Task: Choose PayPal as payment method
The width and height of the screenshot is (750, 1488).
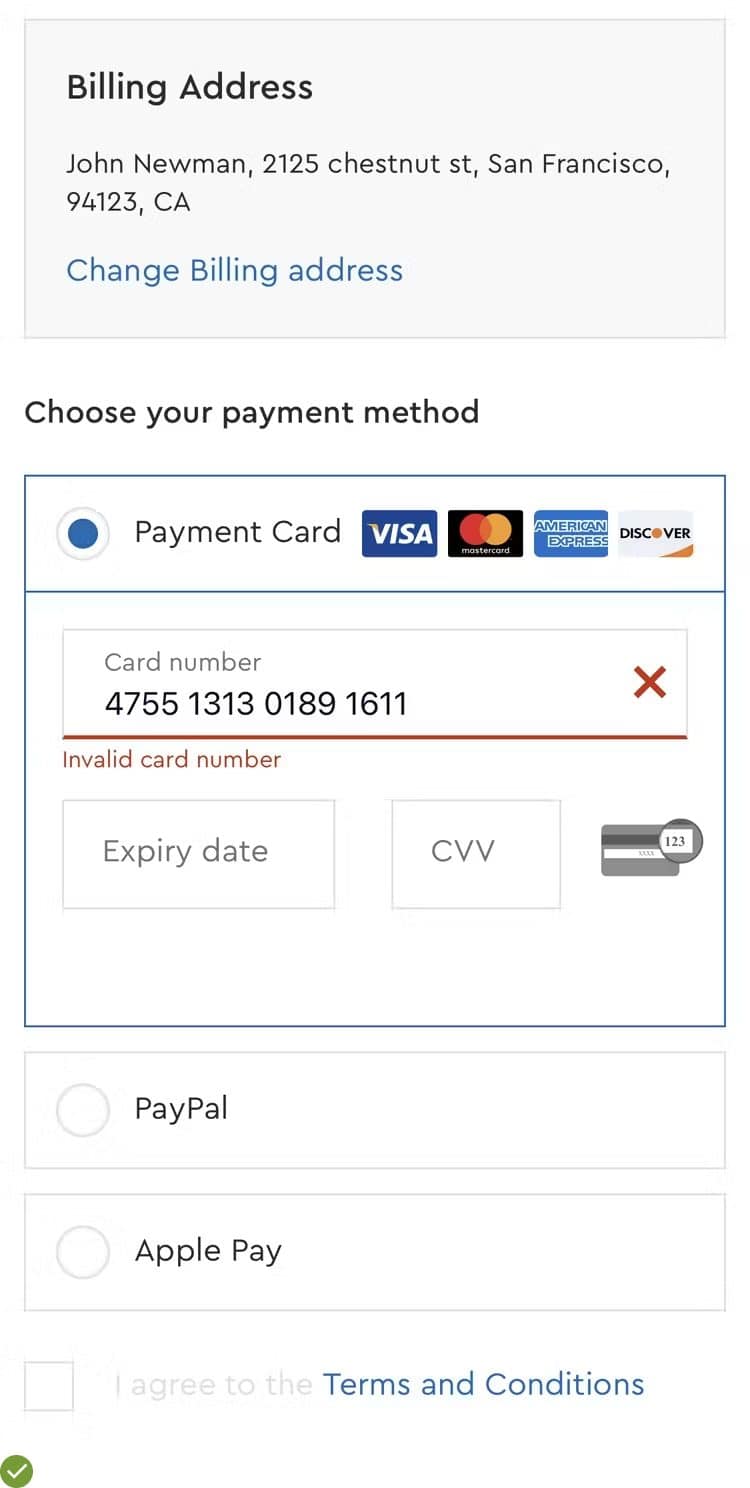Action: 83,1109
